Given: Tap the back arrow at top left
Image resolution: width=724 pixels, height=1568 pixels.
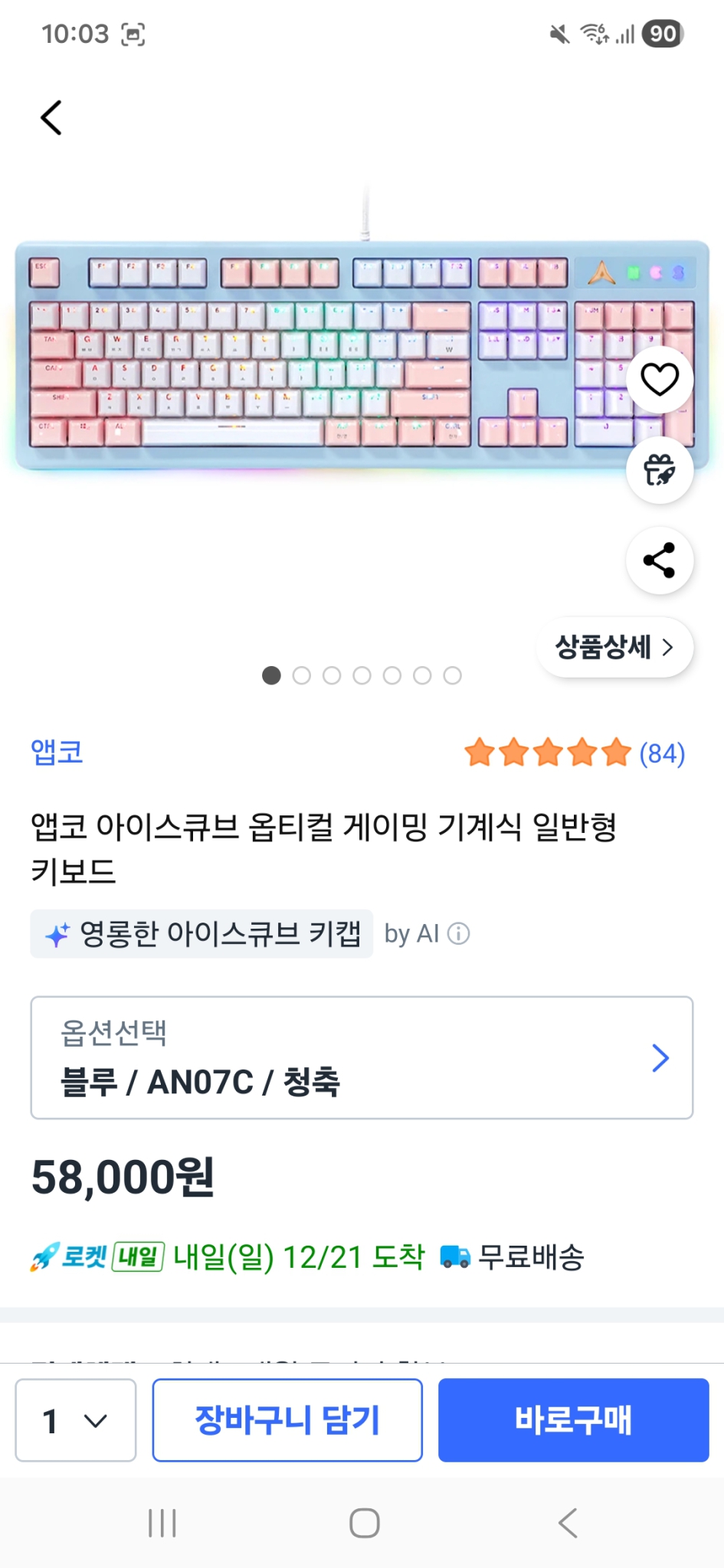Looking at the screenshot, I should (51, 116).
